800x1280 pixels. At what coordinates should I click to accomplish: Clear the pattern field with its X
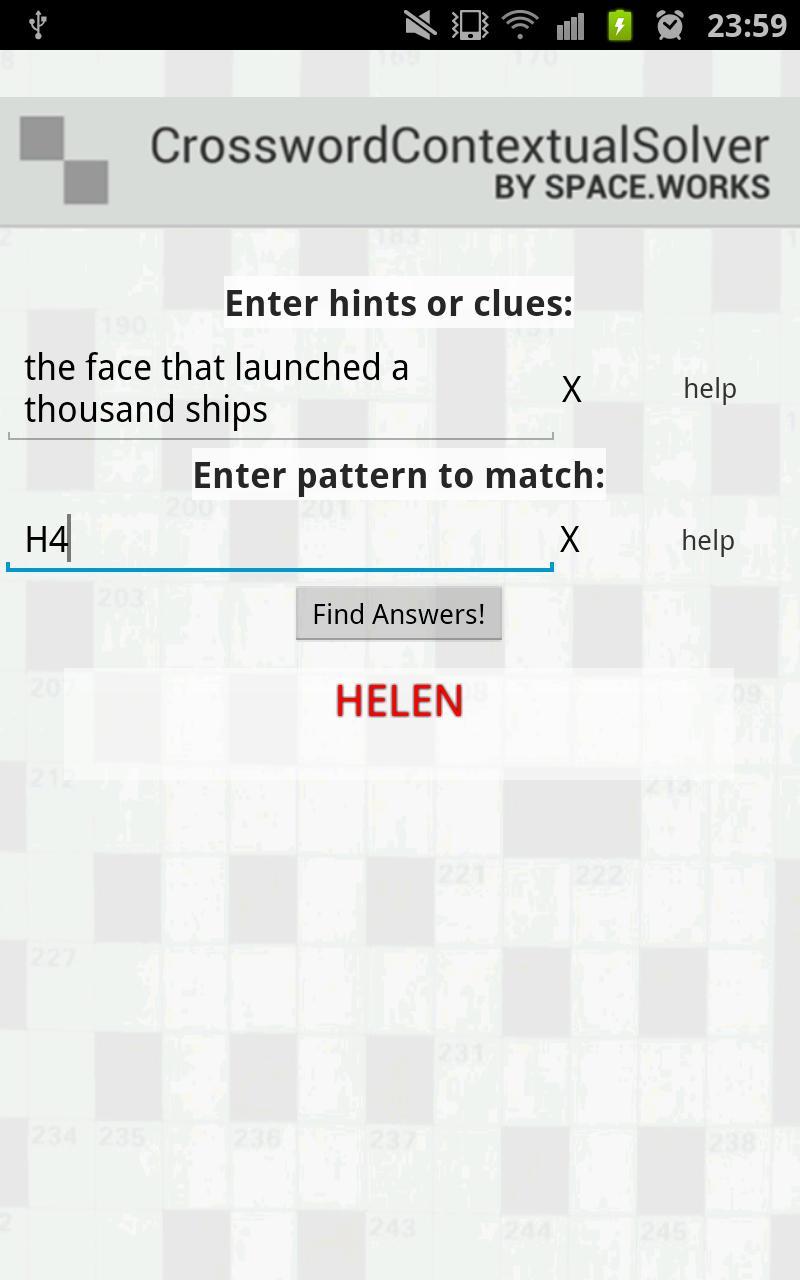point(570,540)
